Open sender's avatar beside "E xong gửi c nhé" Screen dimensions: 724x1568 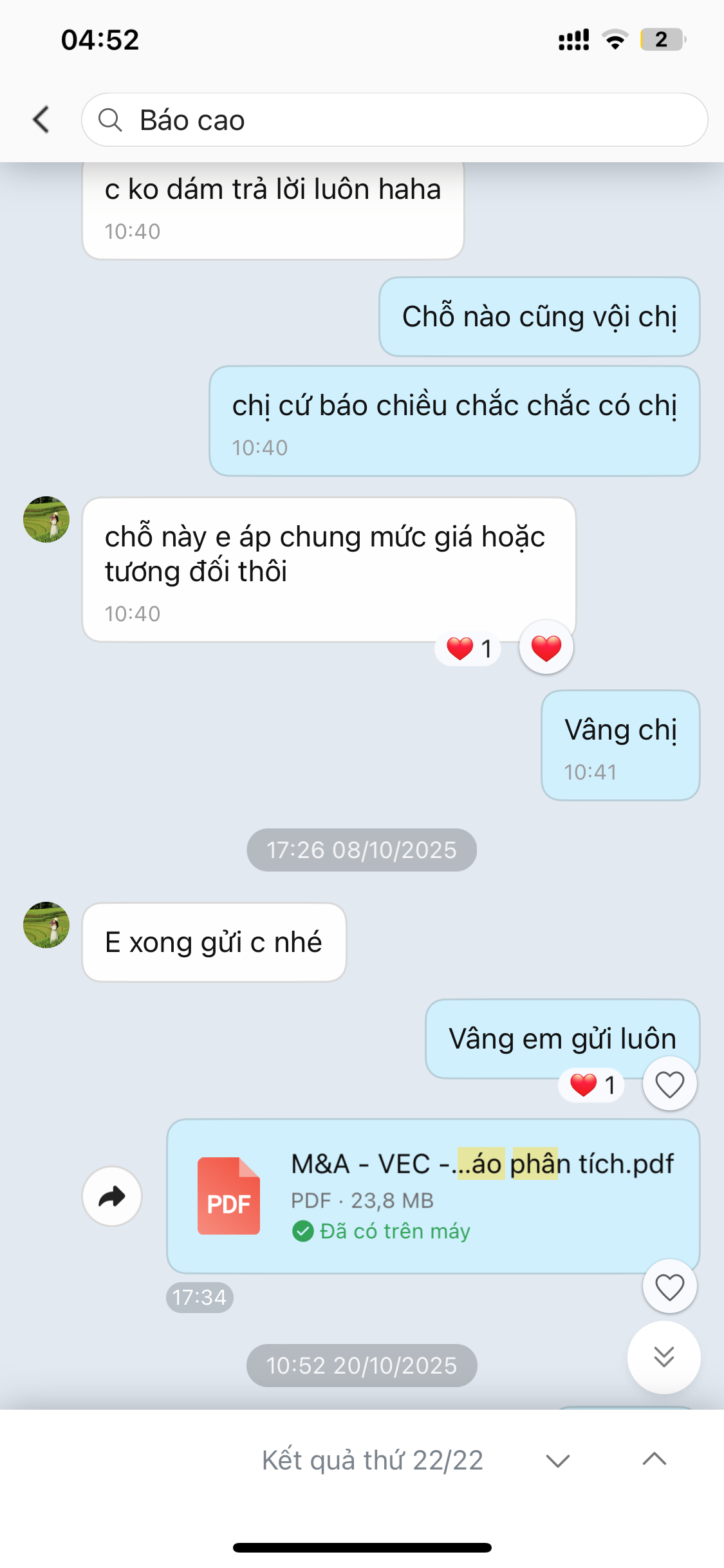tap(46, 925)
